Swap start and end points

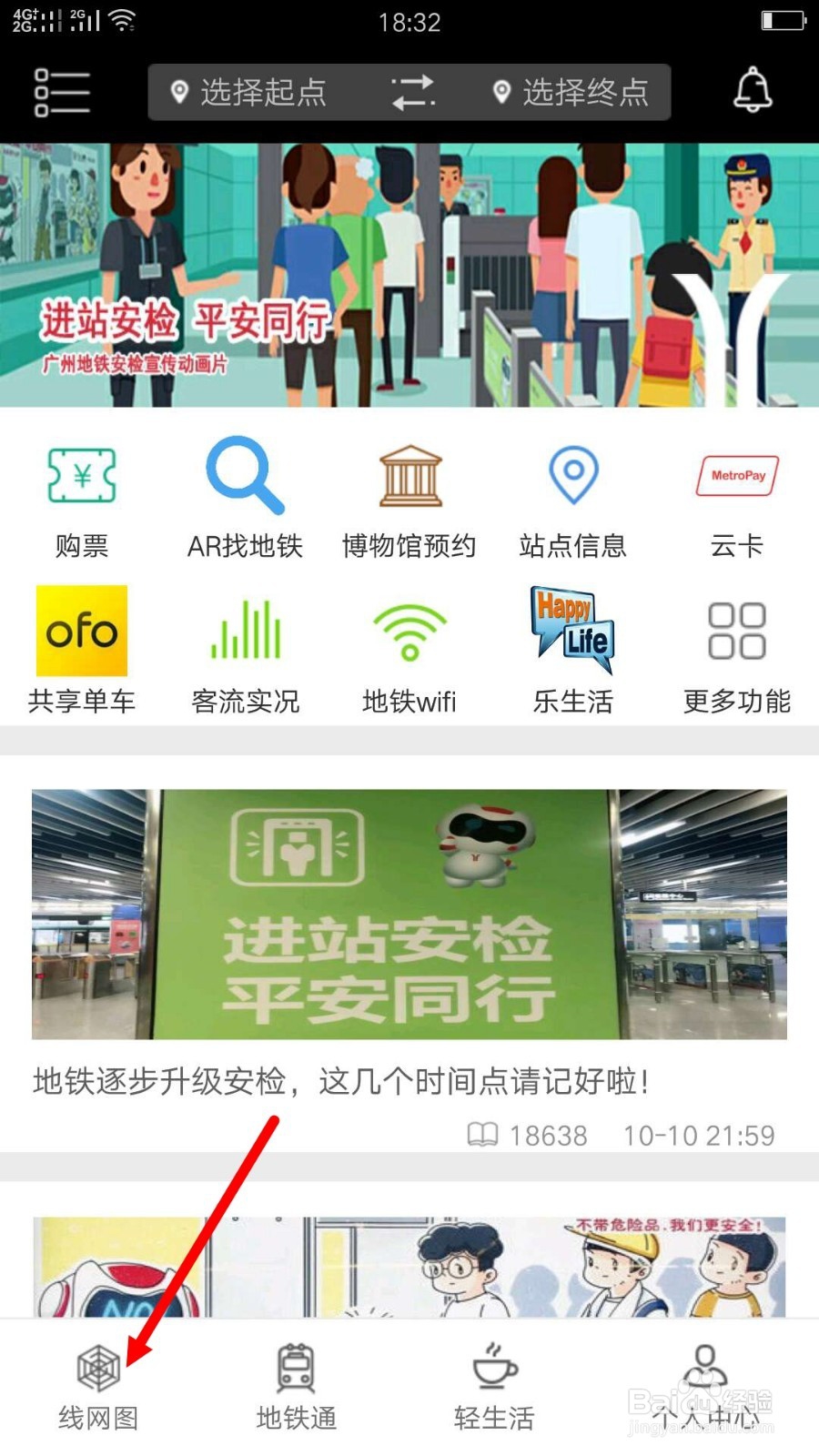411,91
